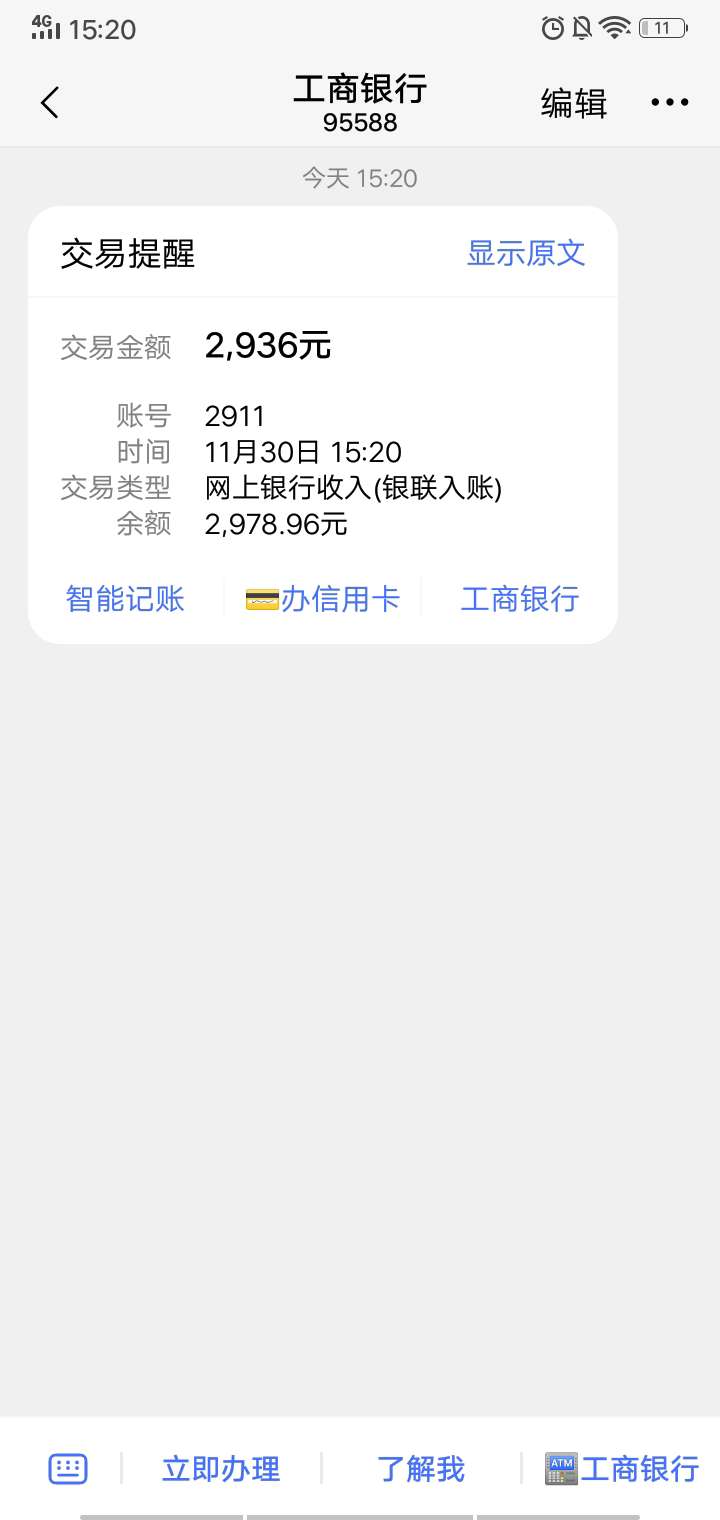This screenshot has width=720, height=1520.
Task: Open 工商银行 link inside the transaction card
Action: click(520, 599)
